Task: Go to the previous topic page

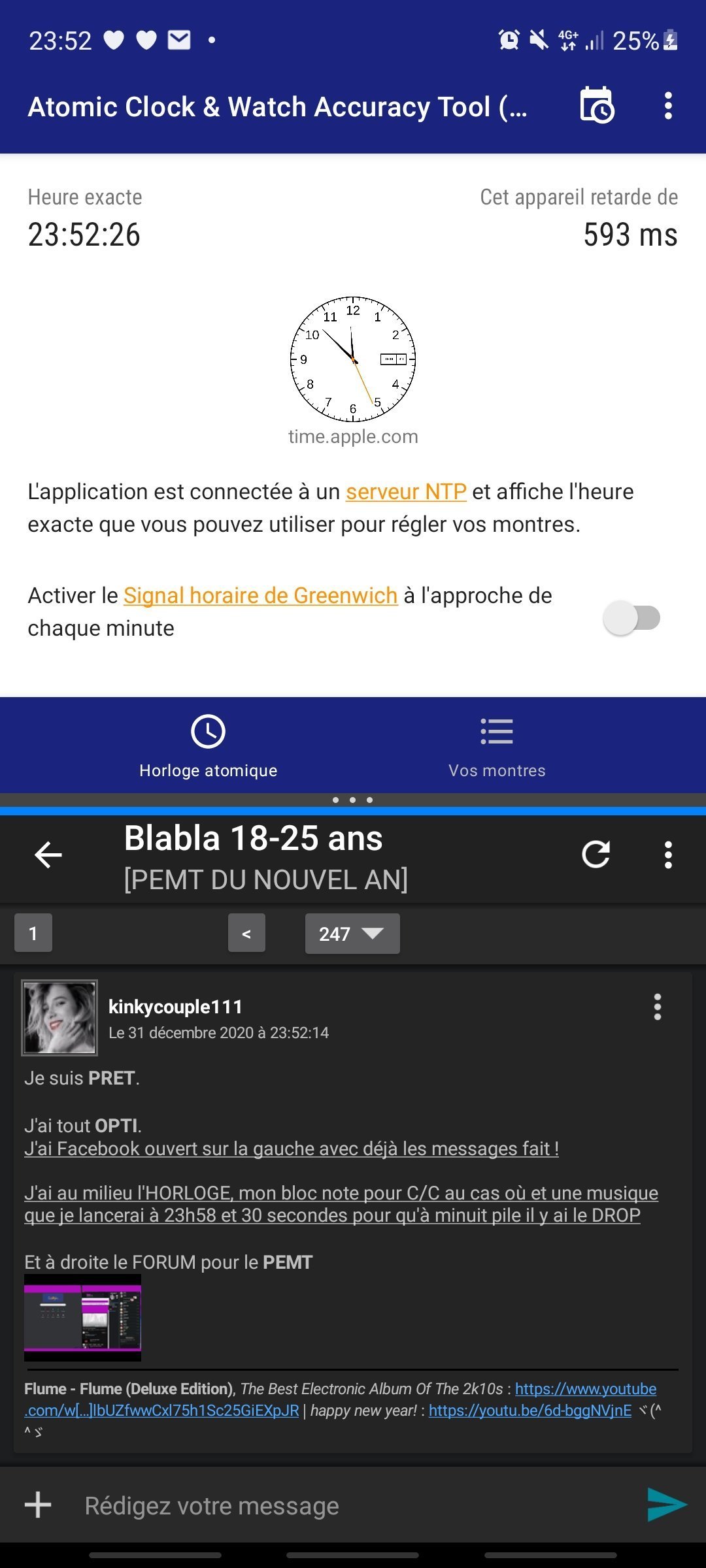Action: pos(246,933)
